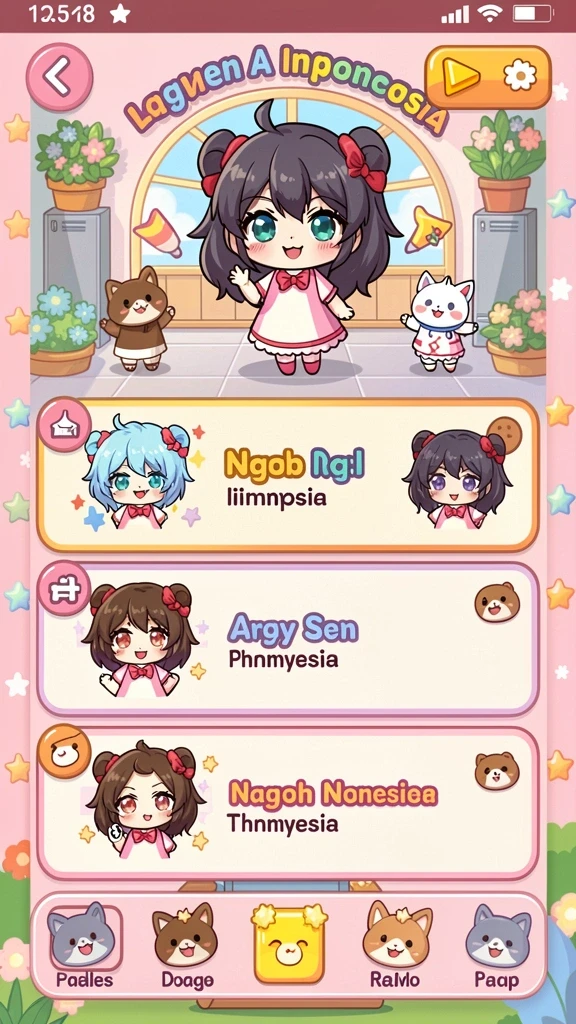Open the Ngob Ngil character card

(x=288, y=475)
